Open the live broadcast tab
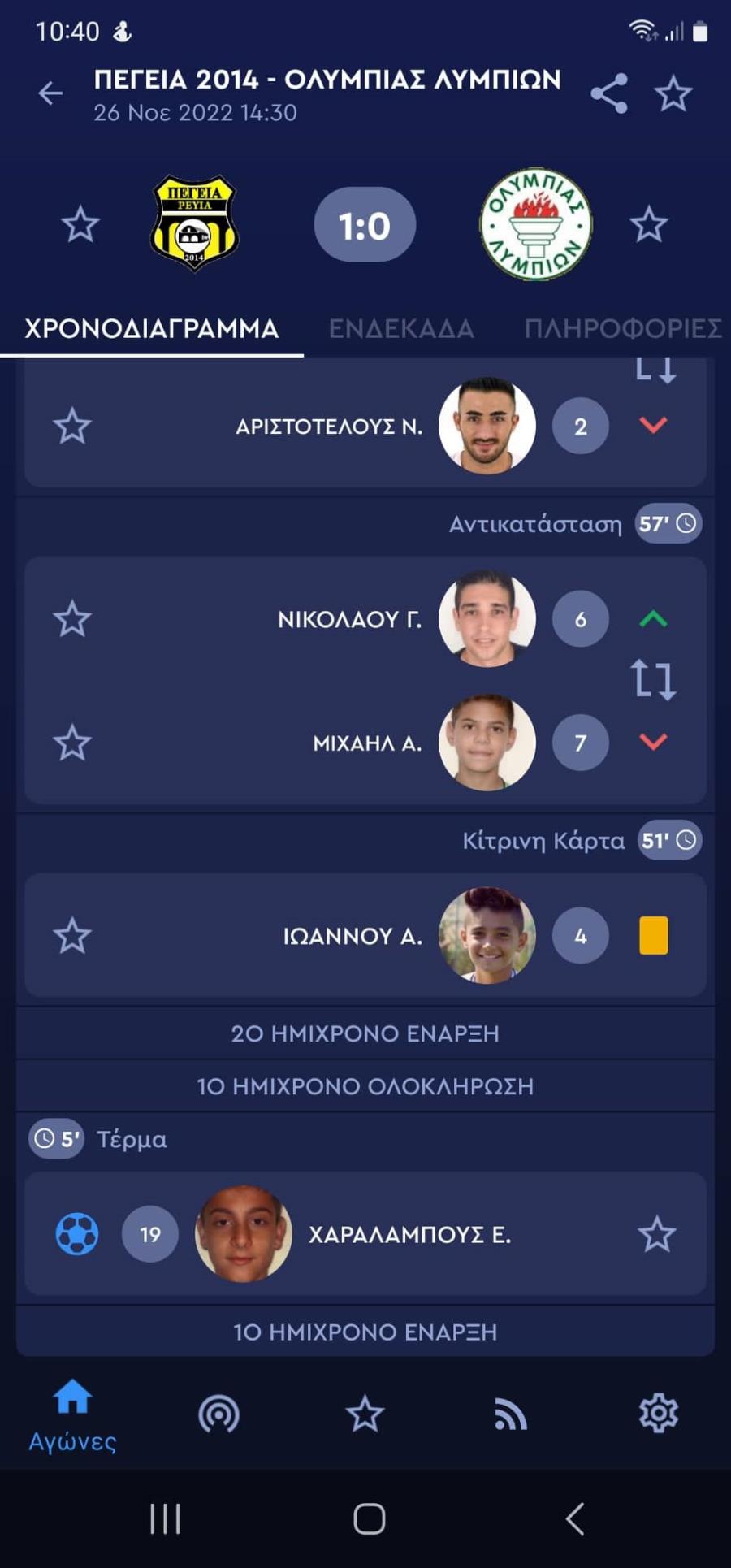 pyautogui.click(x=218, y=1414)
